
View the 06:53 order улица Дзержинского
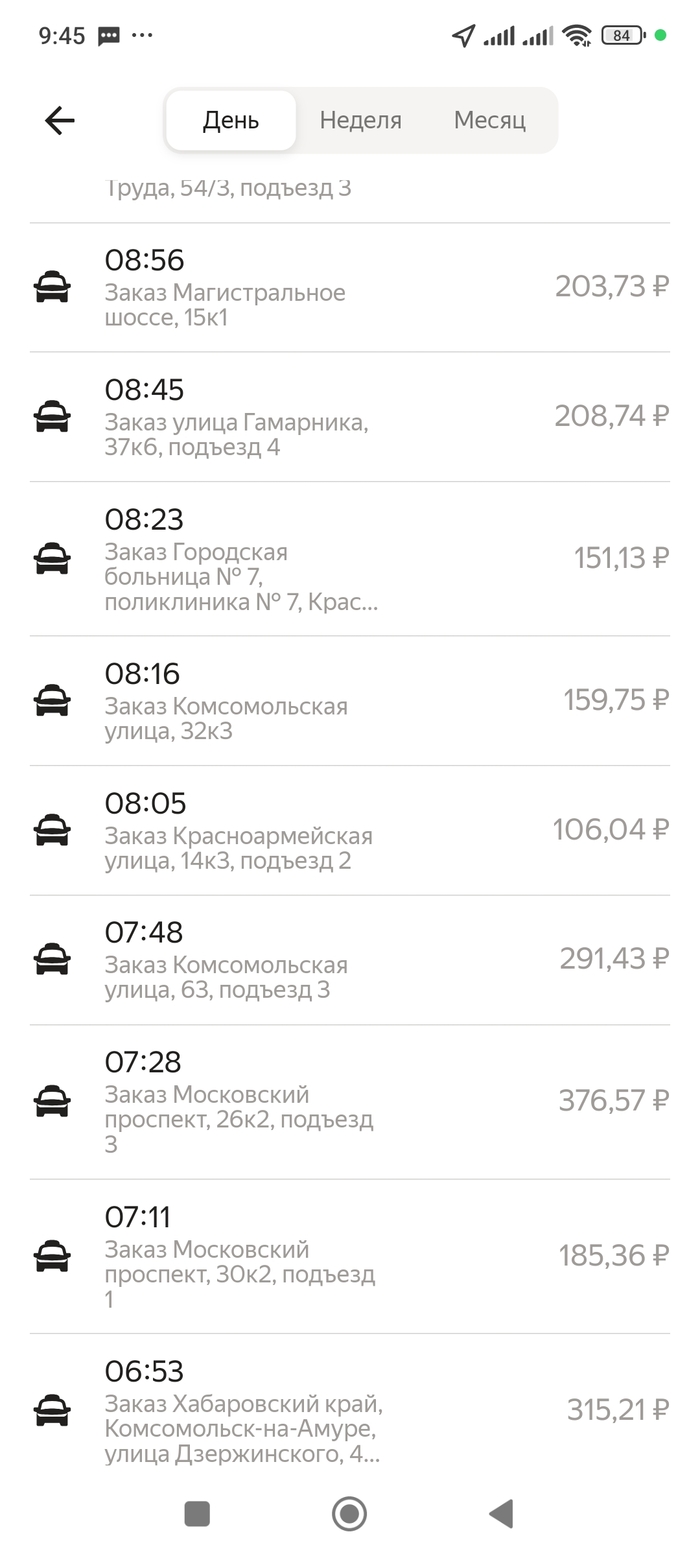pos(350,1411)
